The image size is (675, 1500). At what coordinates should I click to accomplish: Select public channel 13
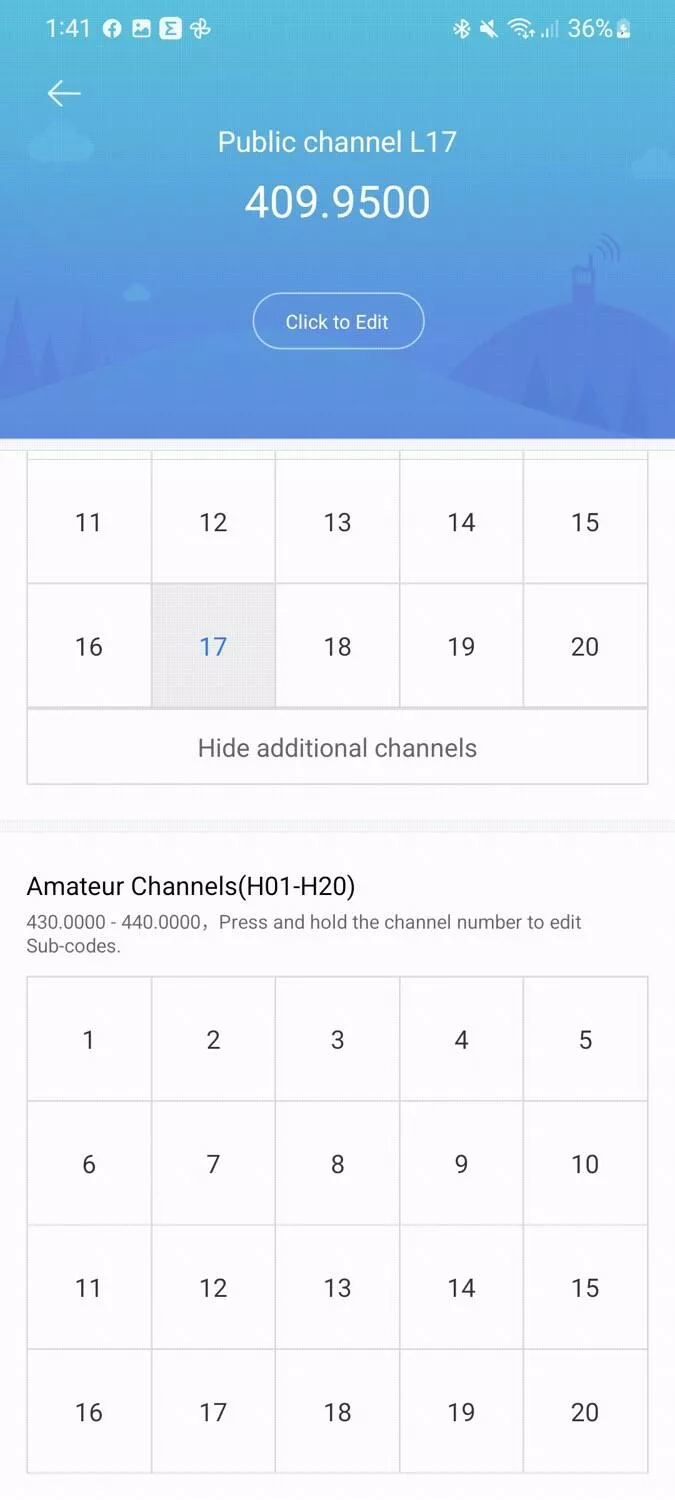tap(337, 522)
